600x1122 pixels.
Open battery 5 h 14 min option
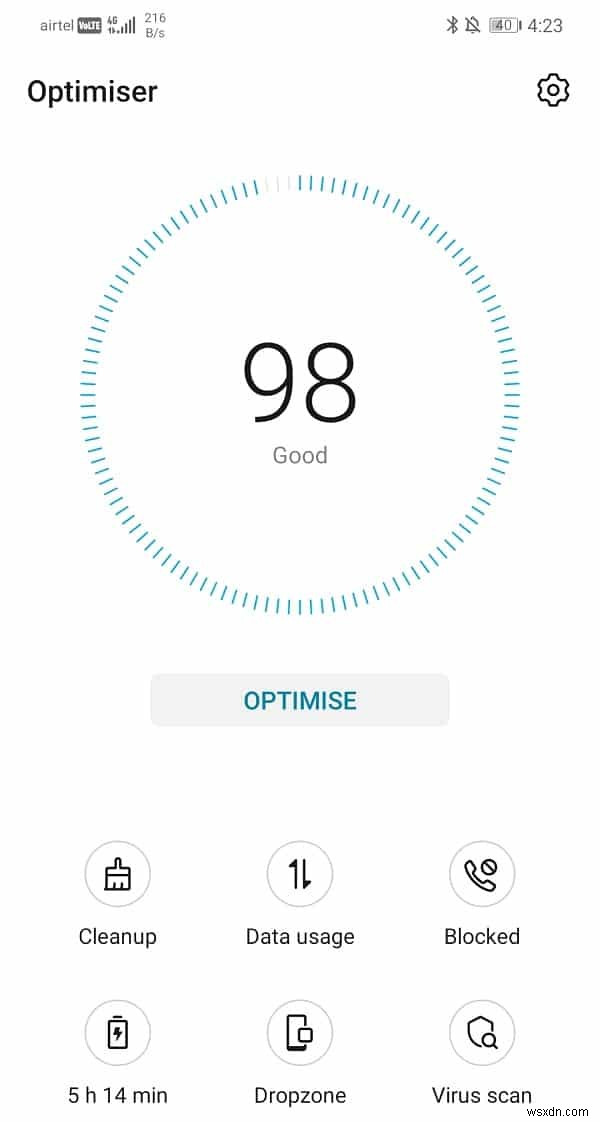[x=118, y=1032]
